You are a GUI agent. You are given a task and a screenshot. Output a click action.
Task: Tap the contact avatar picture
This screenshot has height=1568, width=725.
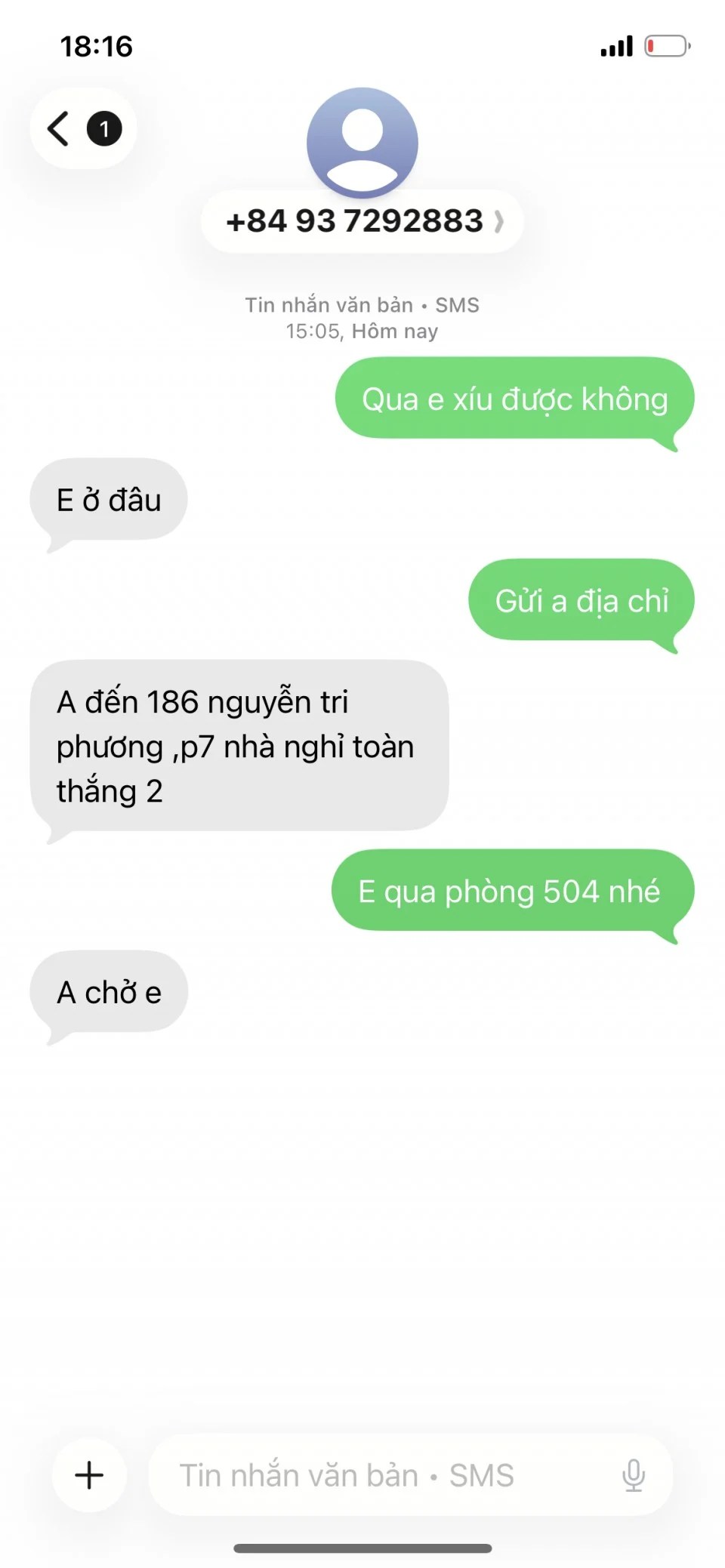pyautogui.click(x=362, y=142)
